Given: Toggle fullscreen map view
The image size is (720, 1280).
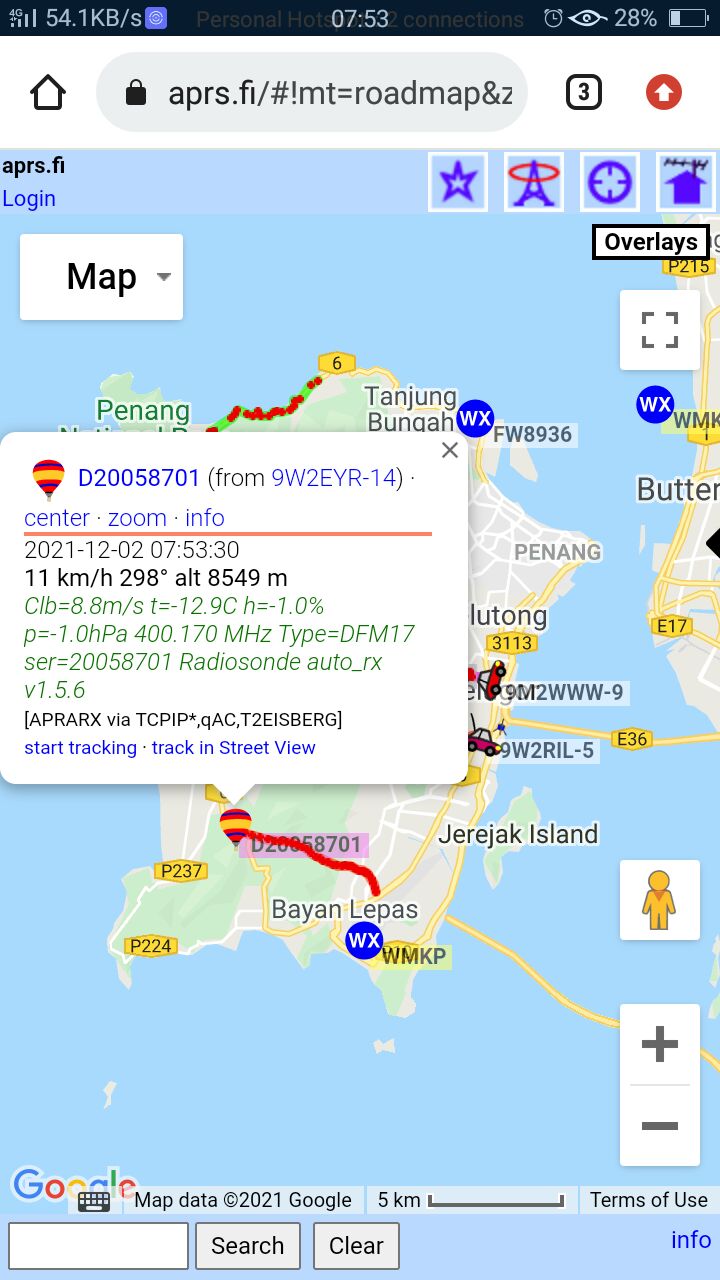Looking at the screenshot, I should pos(659,330).
